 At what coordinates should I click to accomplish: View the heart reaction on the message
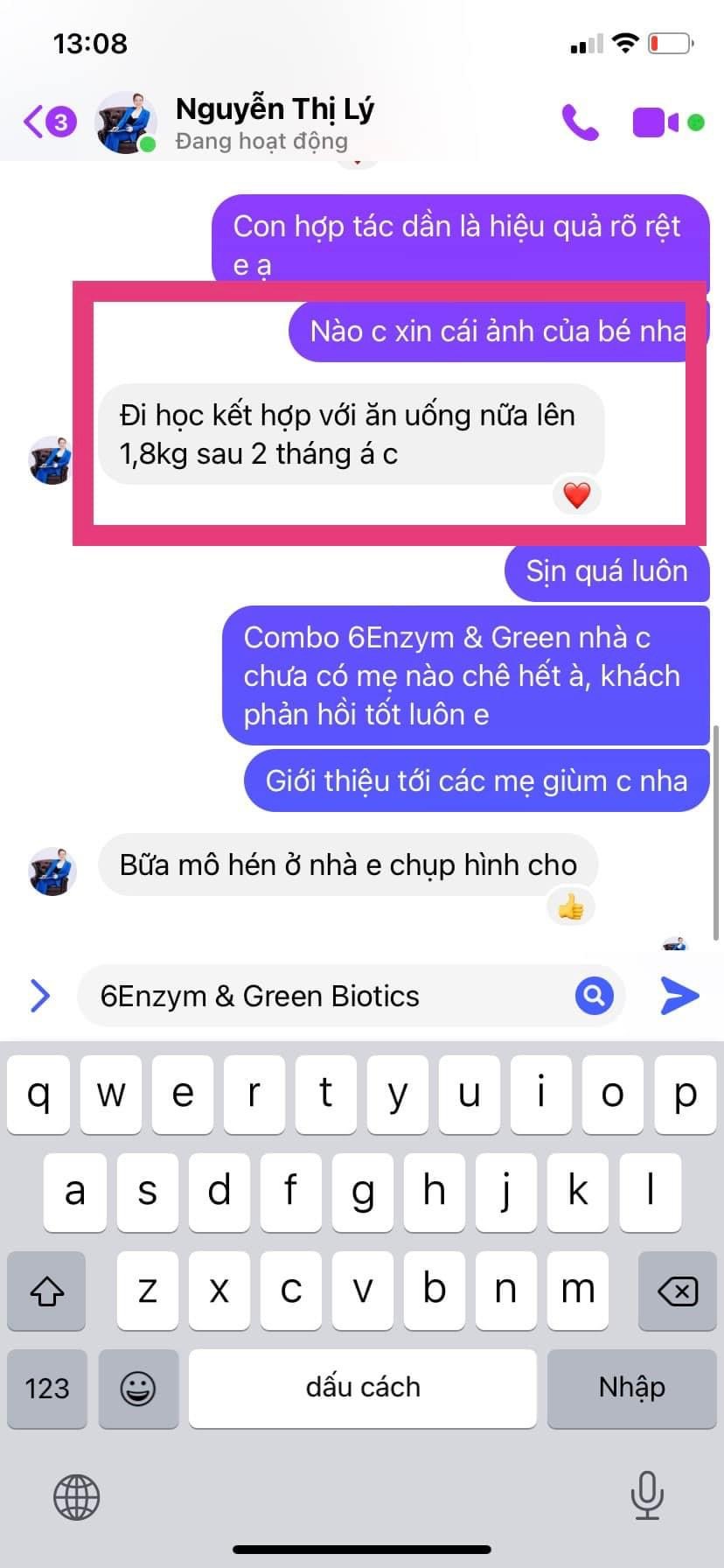click(576, 495)
